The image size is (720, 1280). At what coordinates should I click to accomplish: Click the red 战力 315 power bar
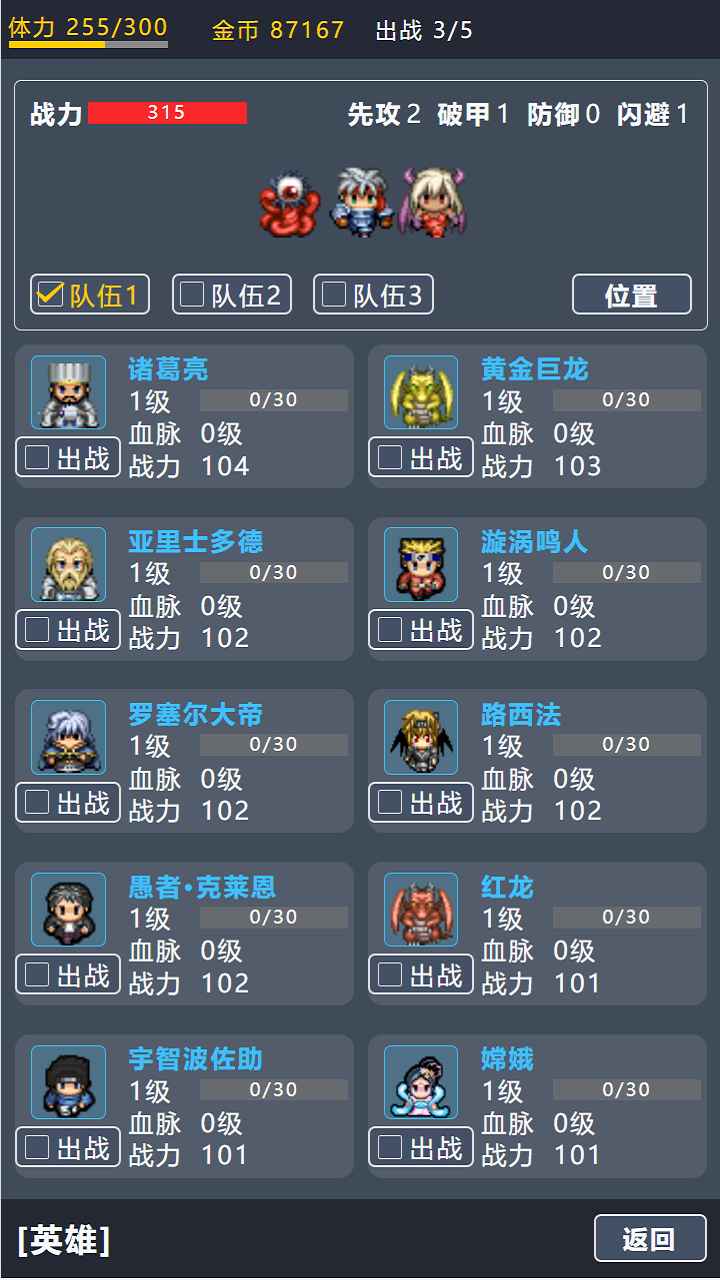[168, 113]
